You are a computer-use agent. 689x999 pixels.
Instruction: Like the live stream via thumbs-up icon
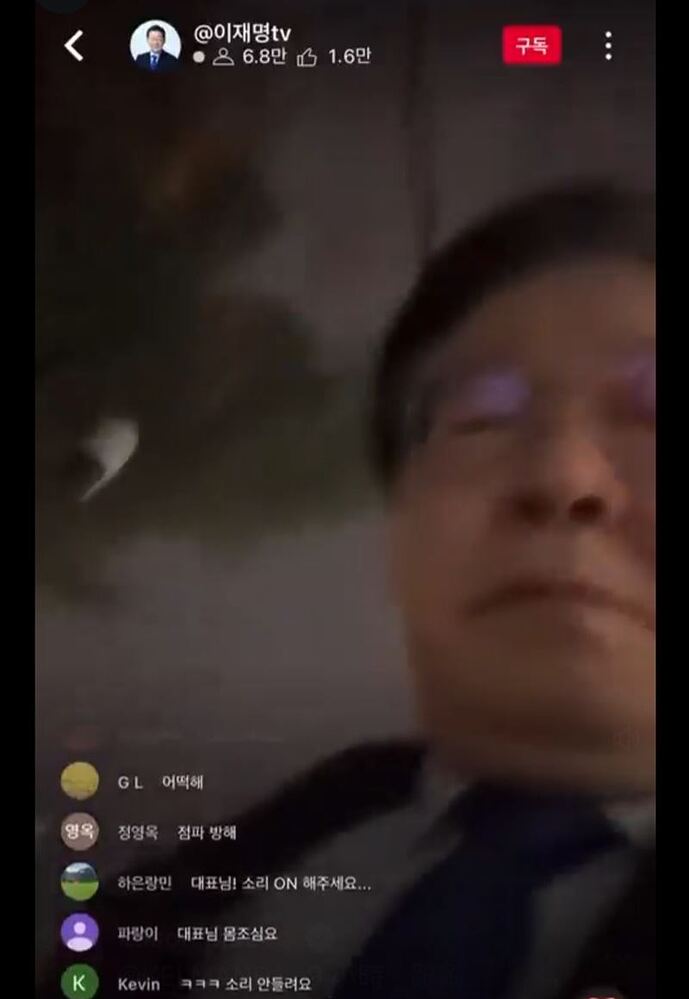coord(307,57)
